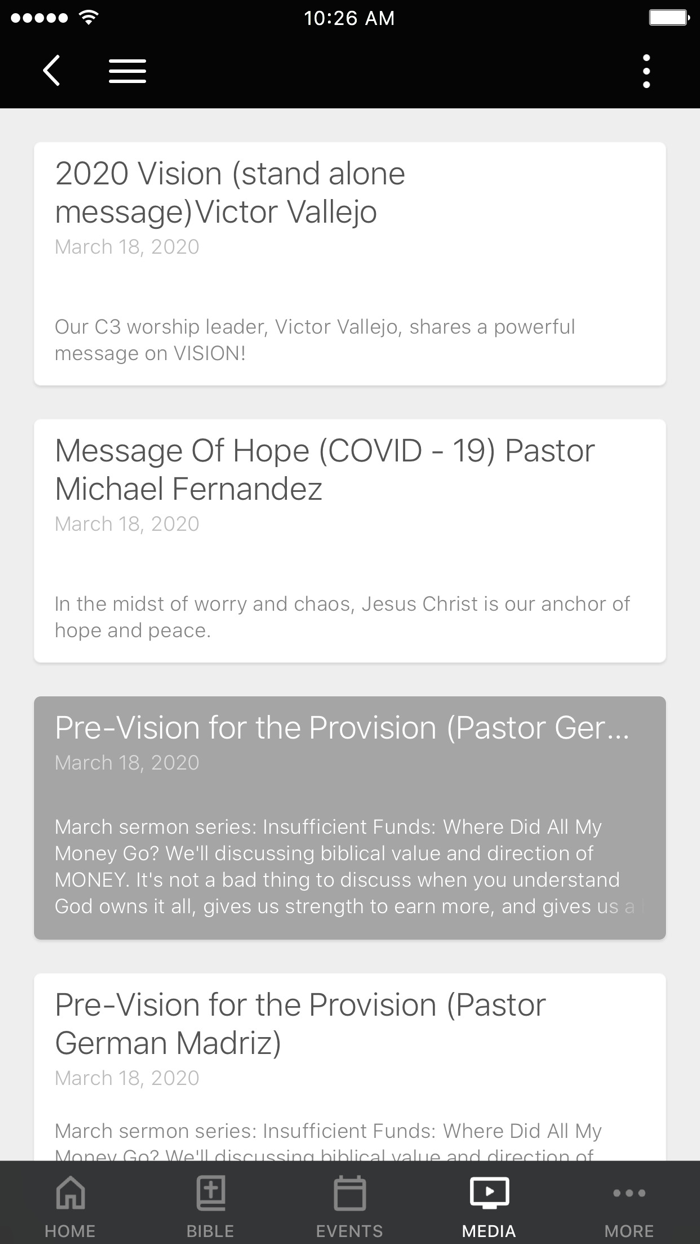Image resolution: width=700 pixels, height=1244 pixels.
Task: Switch to the Home tab
Action: (70, 1205)
